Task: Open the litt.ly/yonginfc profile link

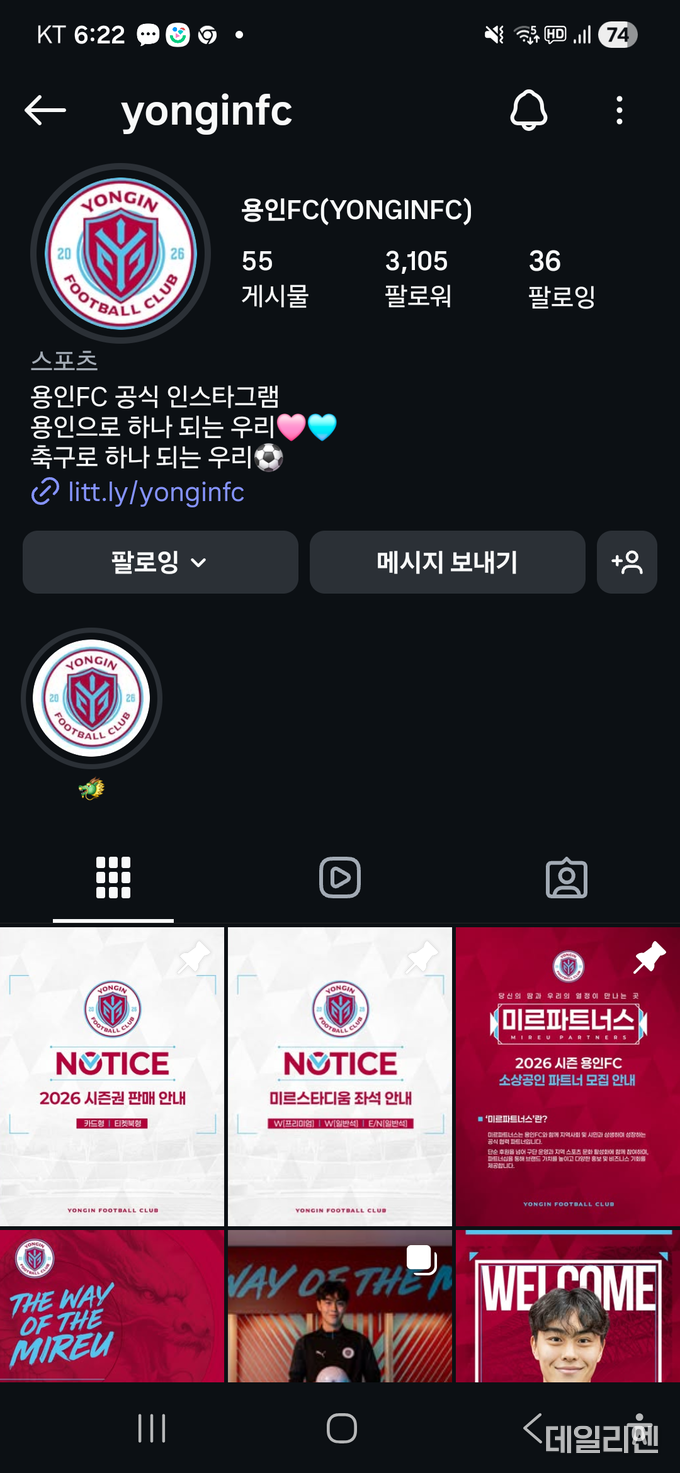Action: pos(155,492)
